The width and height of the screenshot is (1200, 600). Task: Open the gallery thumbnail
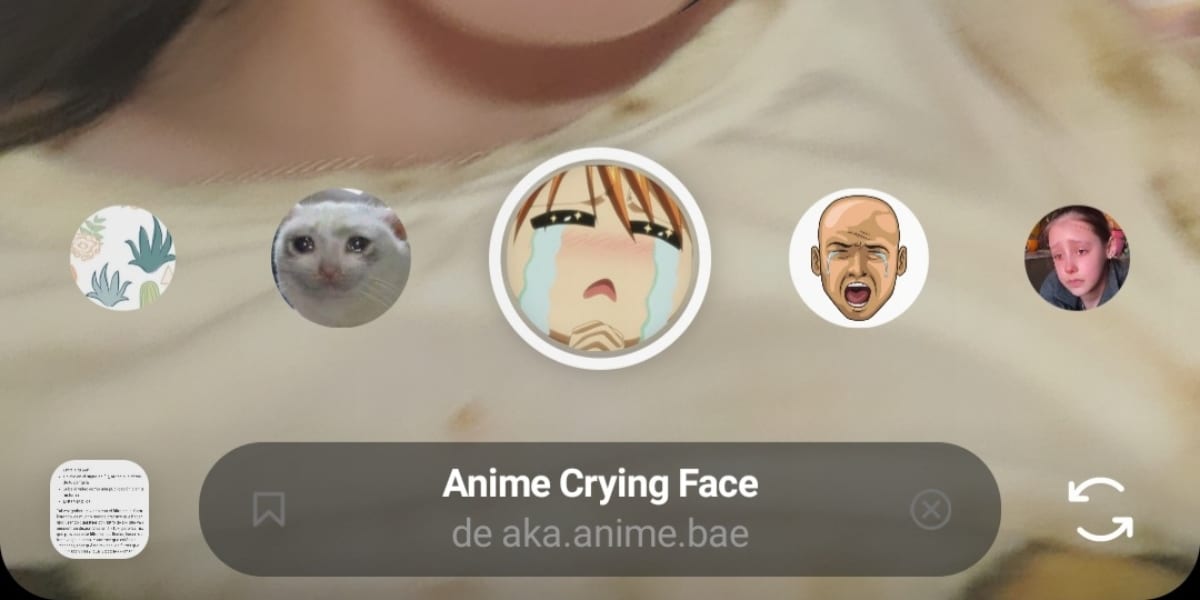[x=100, y=509]
